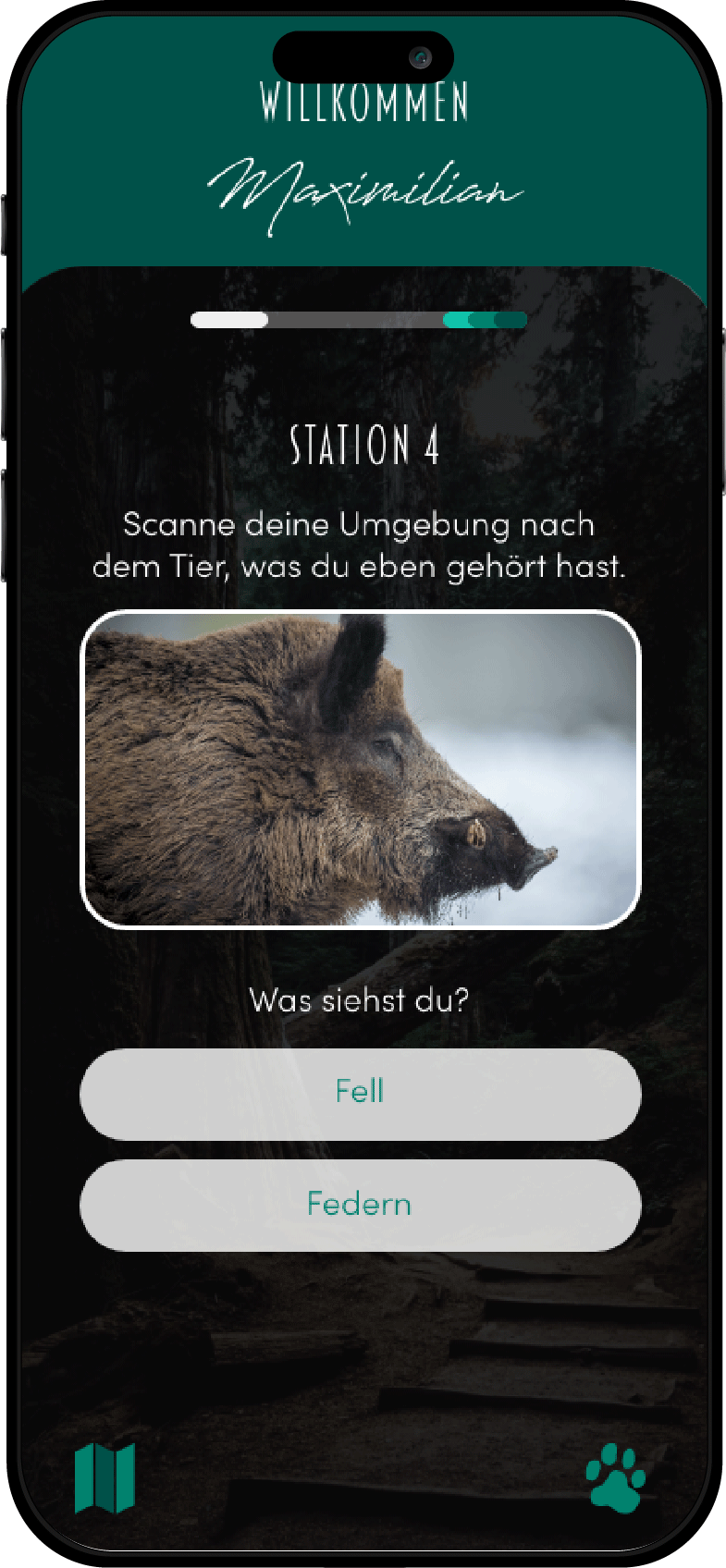Open the paw print section

[x=615, y=1477]
